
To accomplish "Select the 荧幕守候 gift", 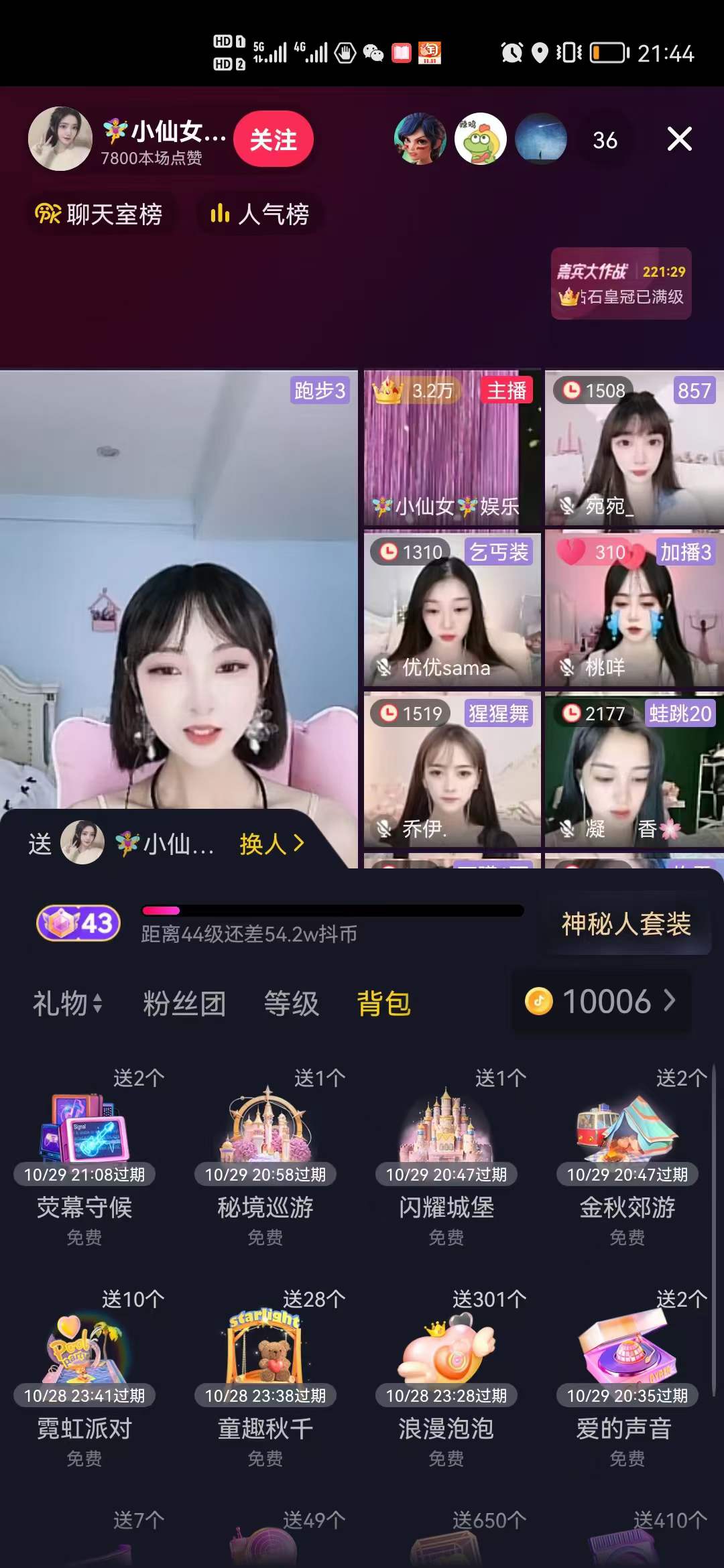I will pyautogui.click(x=84, y=1153).
